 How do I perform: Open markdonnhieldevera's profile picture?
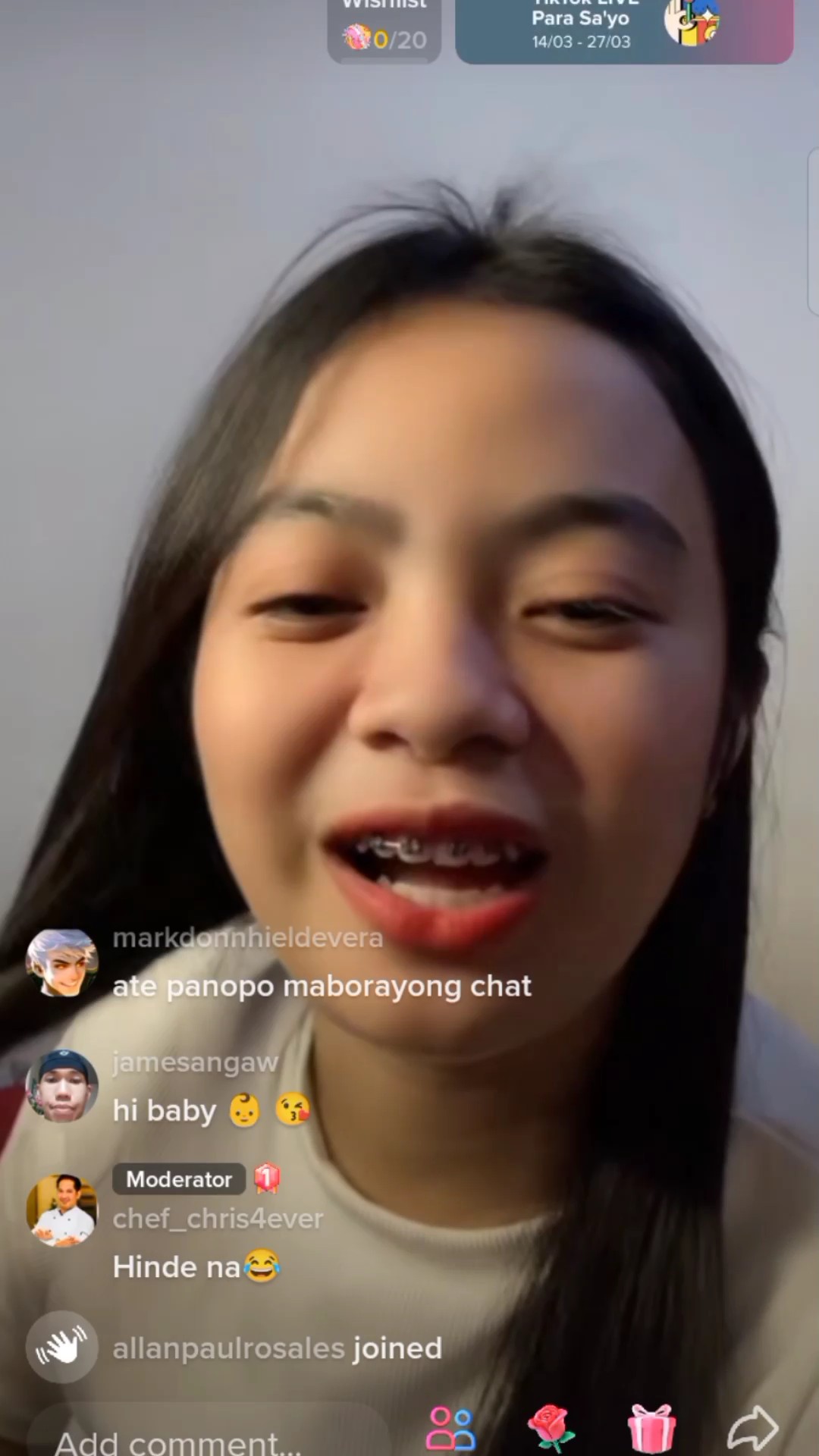(62, 963)
